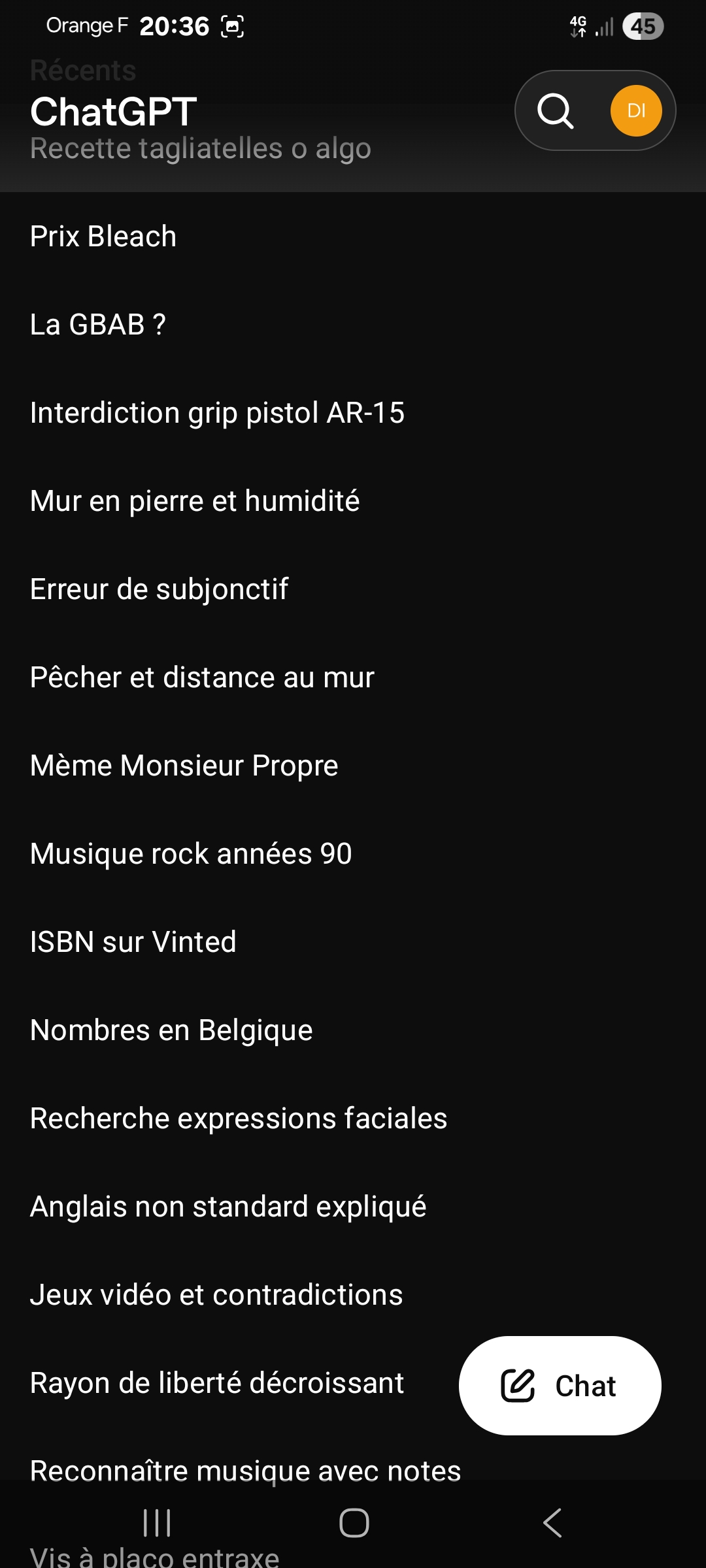
Task: Select Anglais non standard expliqué
Action: [353, 1207]
